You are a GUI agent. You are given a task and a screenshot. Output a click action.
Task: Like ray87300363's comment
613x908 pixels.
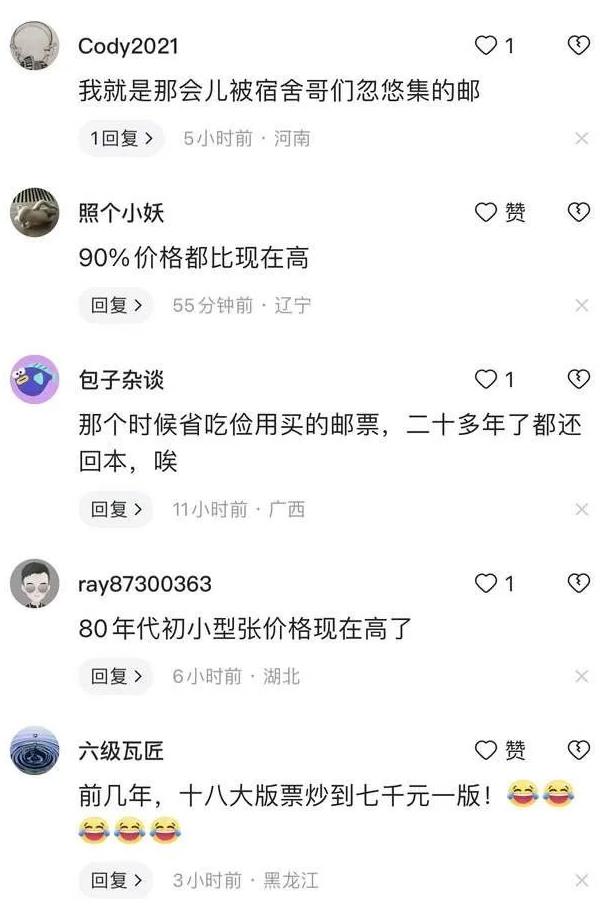pyautogui.click(x=486, y=583)
